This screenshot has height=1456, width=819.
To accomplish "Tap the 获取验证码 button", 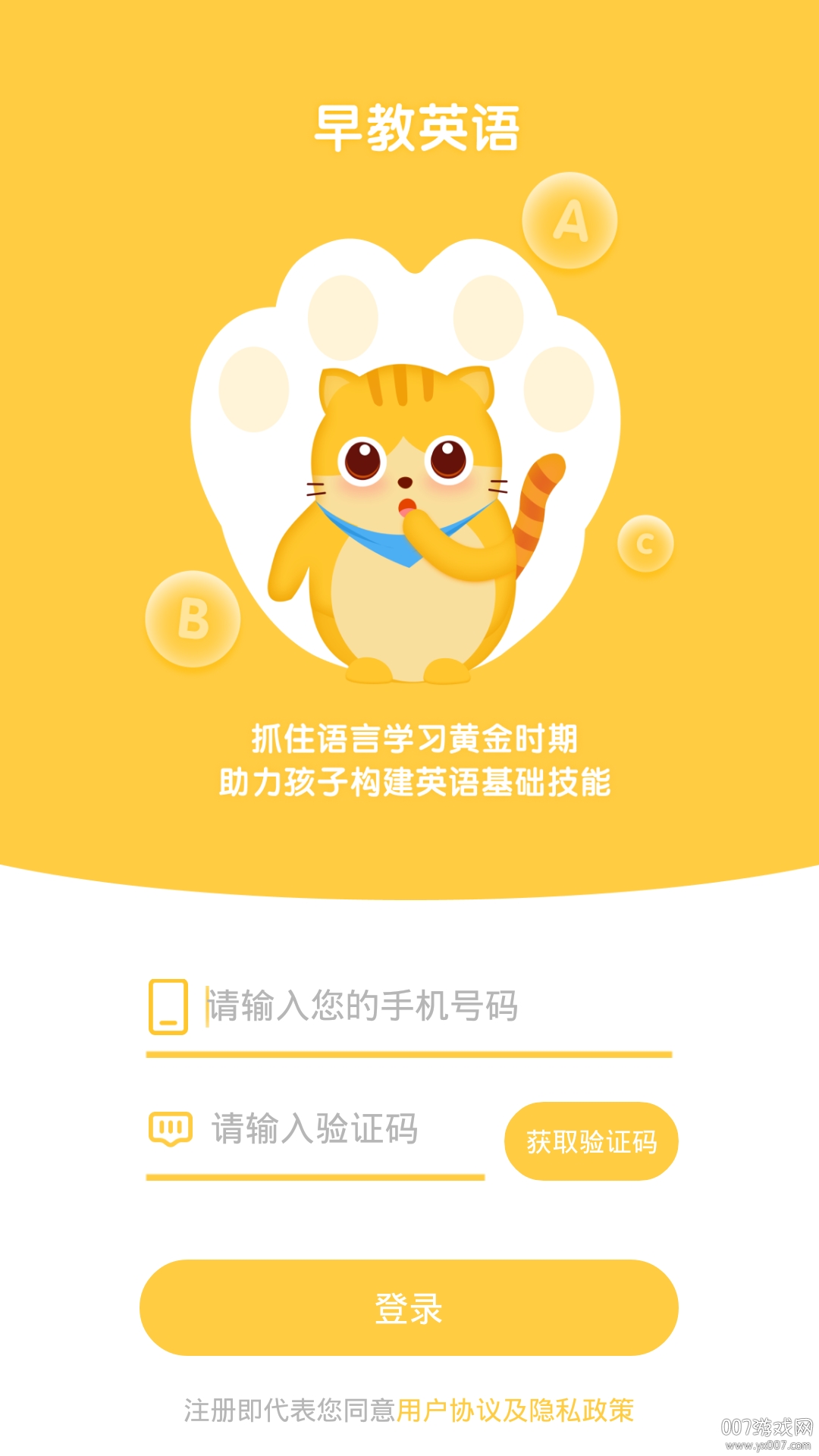I will (591, 1140).
